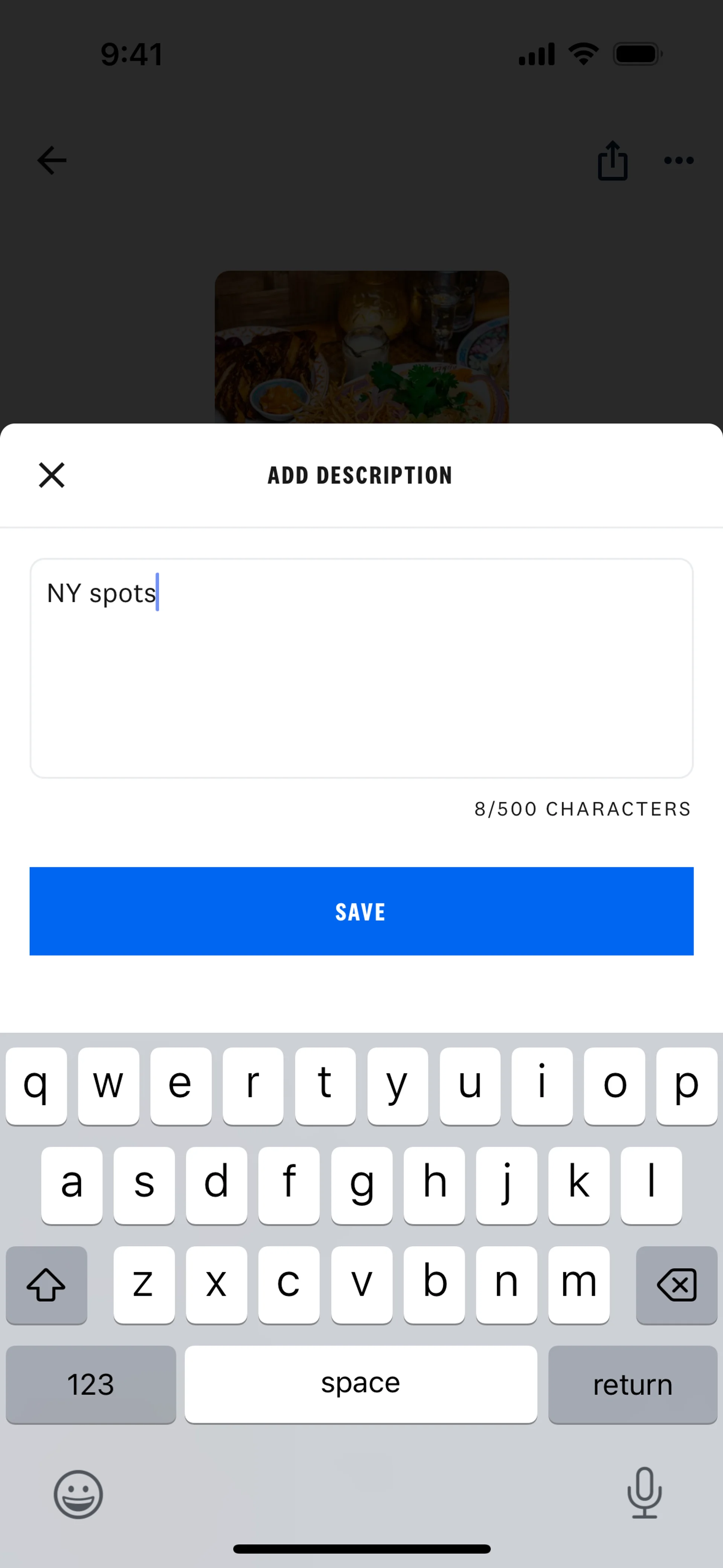Image resolution: width=723 pixels, height=1568 pixels.
Task: Tap the return key
Action: click(632, 1384)
